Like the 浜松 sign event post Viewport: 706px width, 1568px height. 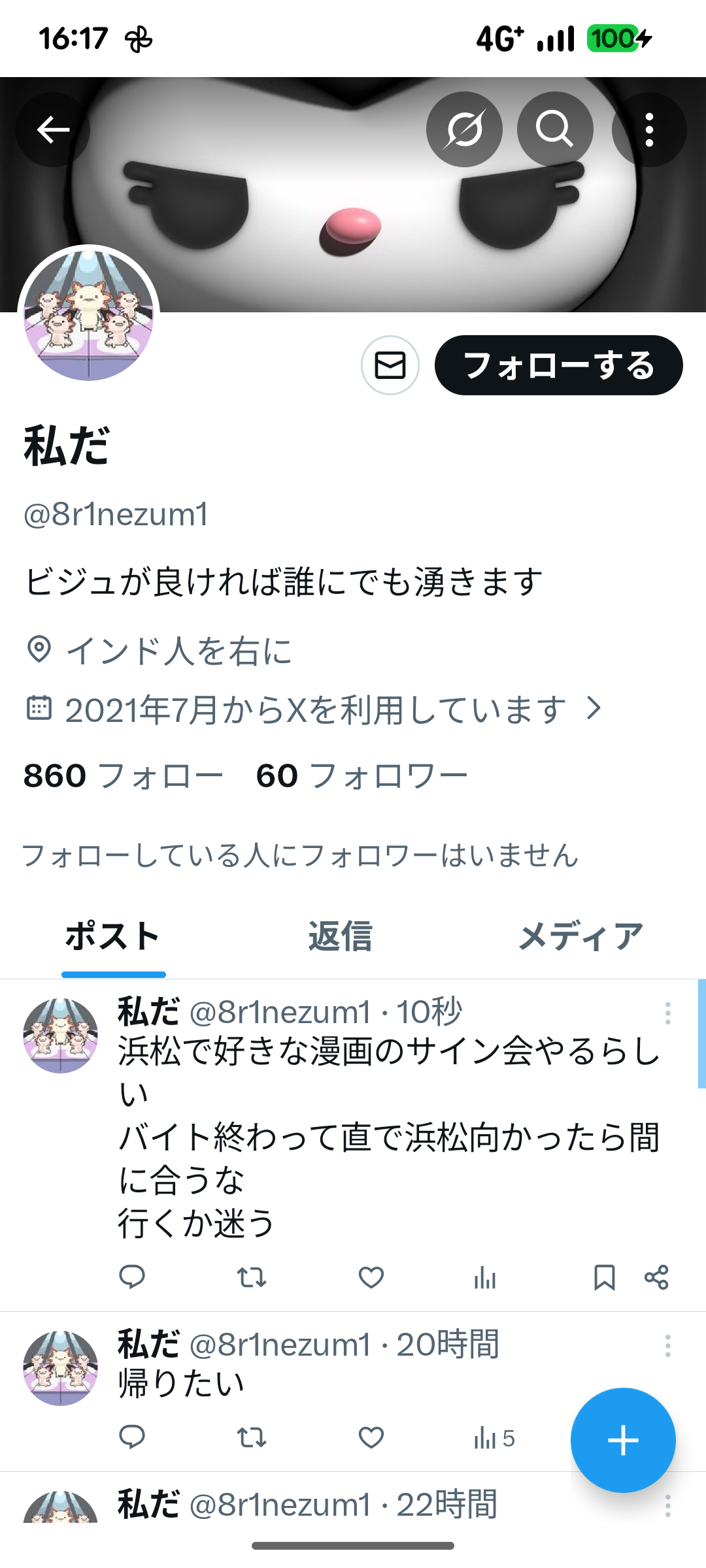371,1277
